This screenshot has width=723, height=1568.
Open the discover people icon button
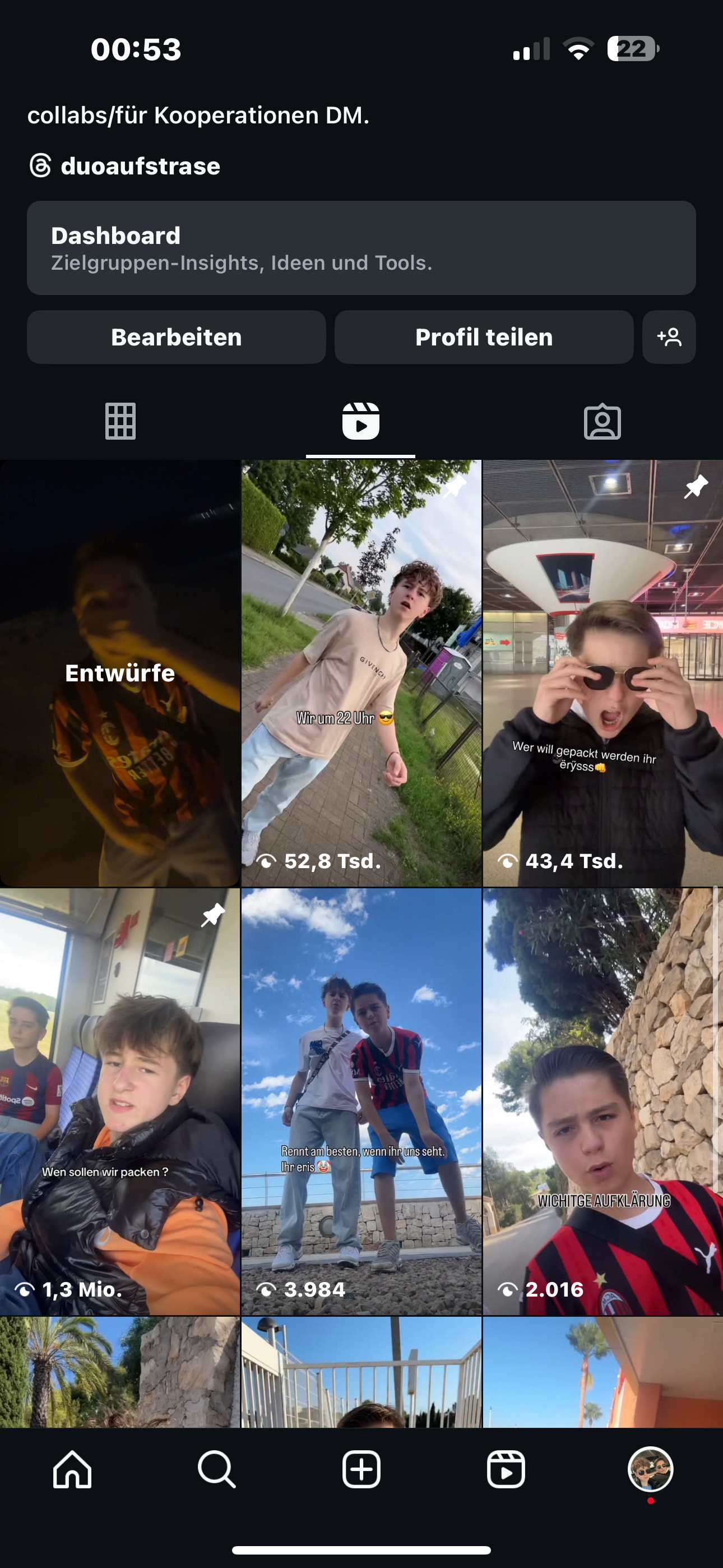point(669,337)
